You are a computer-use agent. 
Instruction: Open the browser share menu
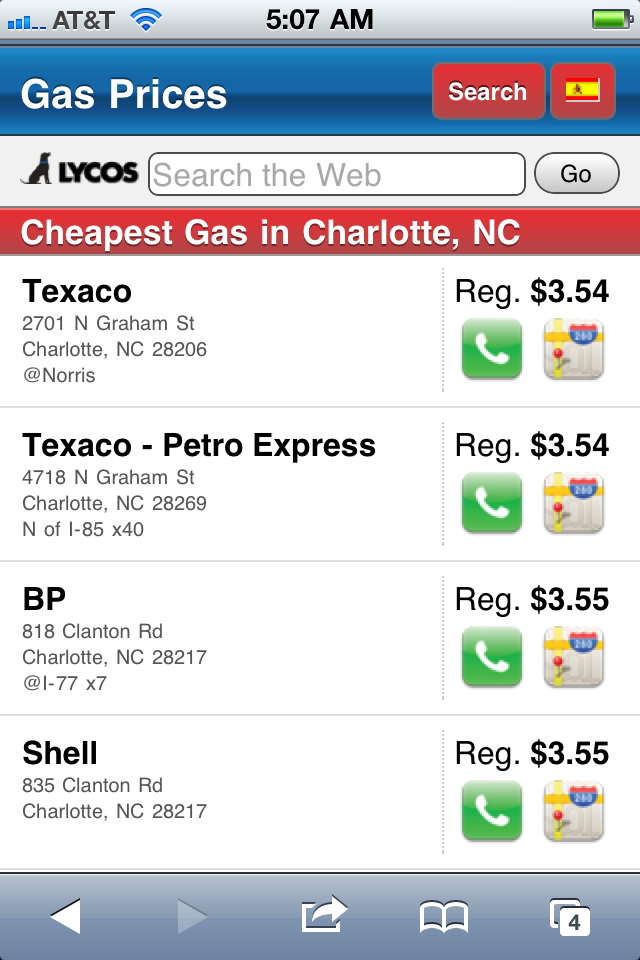pyautogui.click(x=323, y=914)
